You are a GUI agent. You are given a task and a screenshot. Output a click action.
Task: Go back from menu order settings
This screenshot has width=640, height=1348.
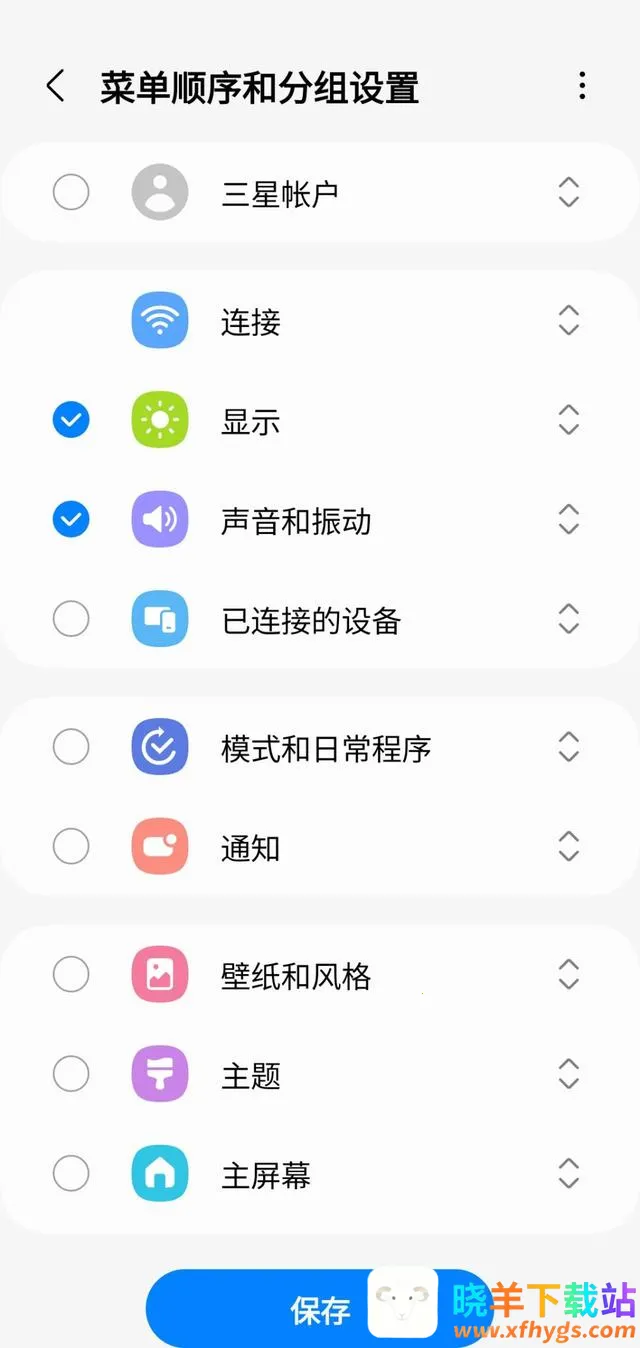click(56, 87)
